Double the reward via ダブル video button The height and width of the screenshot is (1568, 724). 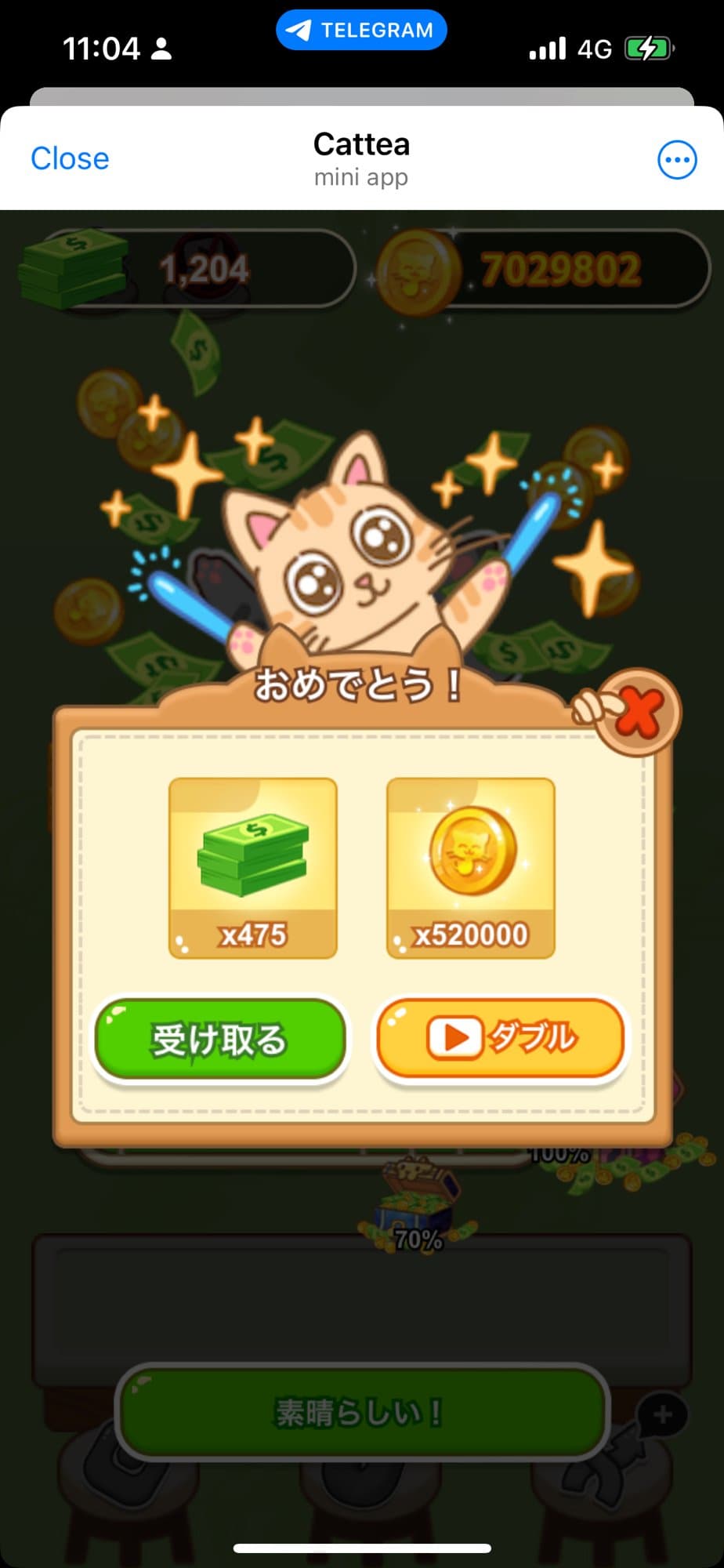[501, 1038]
